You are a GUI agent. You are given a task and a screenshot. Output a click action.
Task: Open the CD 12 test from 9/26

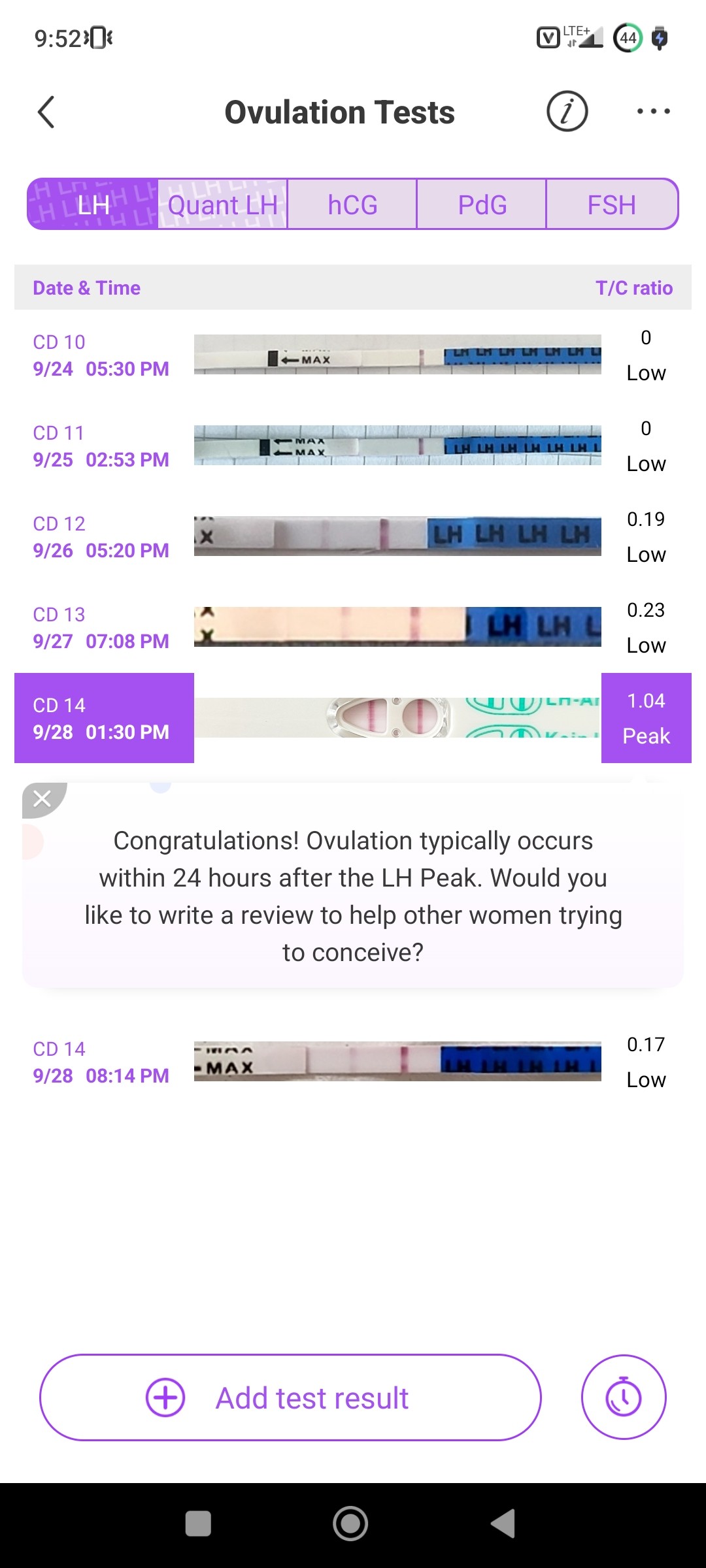353,536
